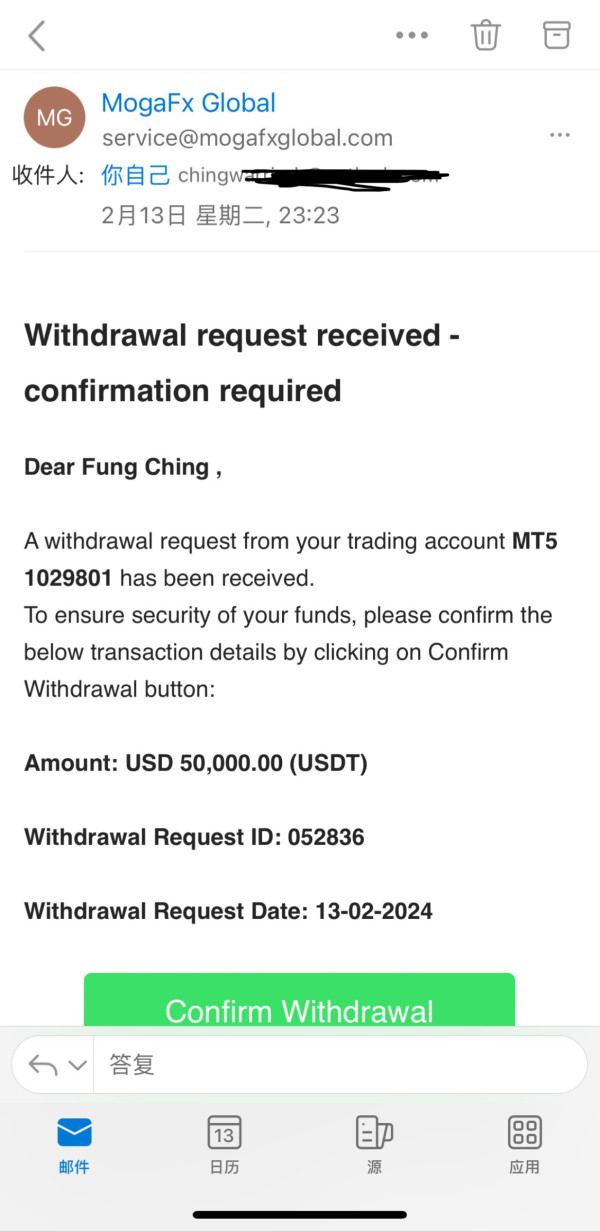Screen dimensions: 600x1231
Task: Open the MogaFx Global sender name
Action: [189, 103]
